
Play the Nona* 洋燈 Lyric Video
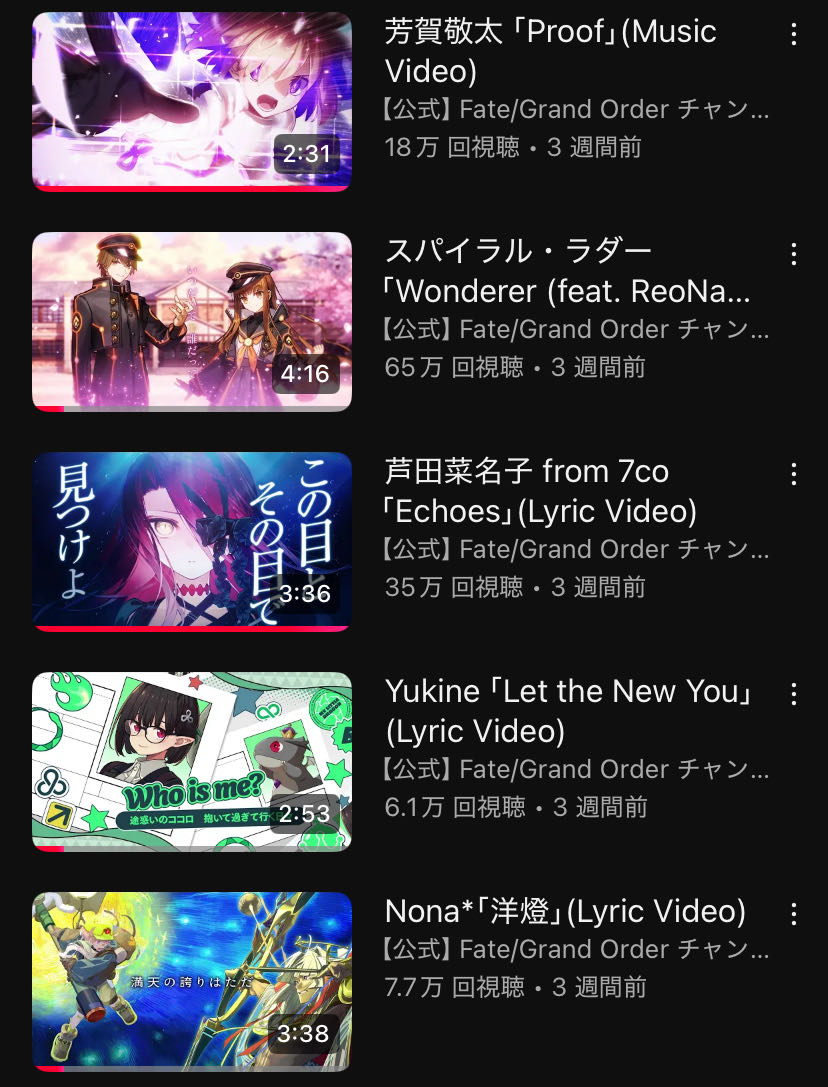[x=191, y=981]
